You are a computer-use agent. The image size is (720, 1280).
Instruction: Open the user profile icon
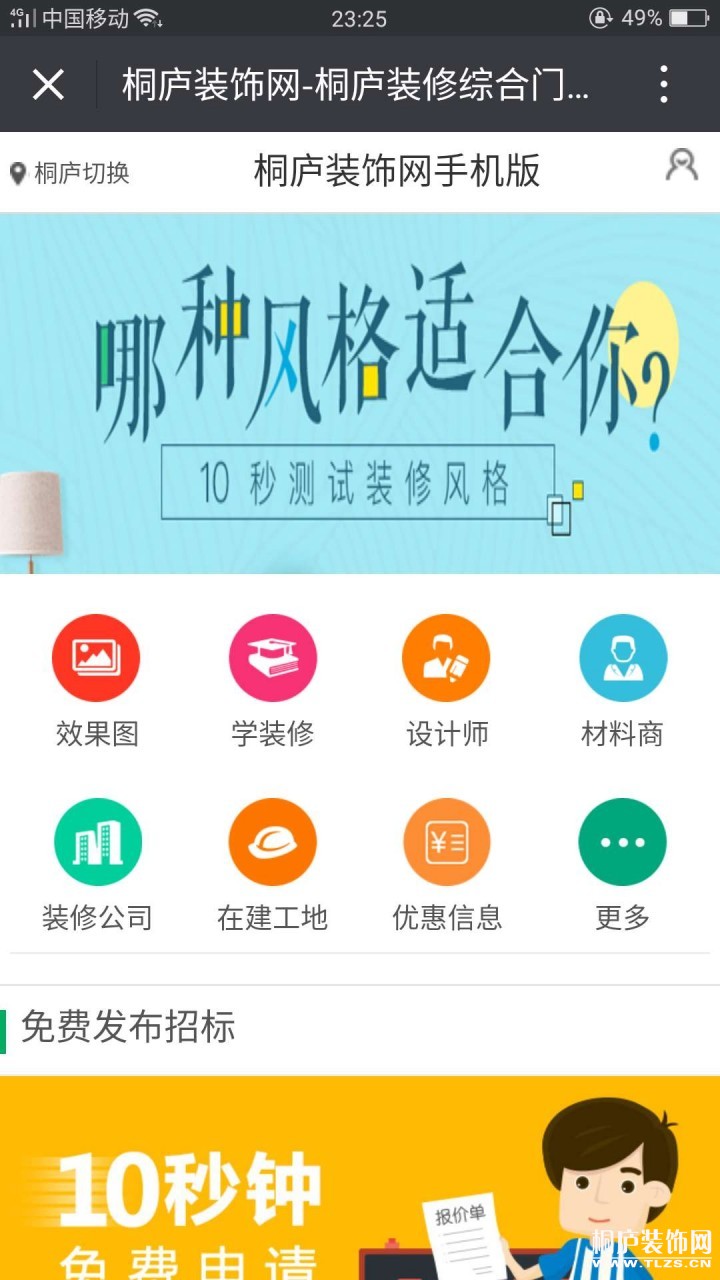pyautogui.click(x=681, y=165)
